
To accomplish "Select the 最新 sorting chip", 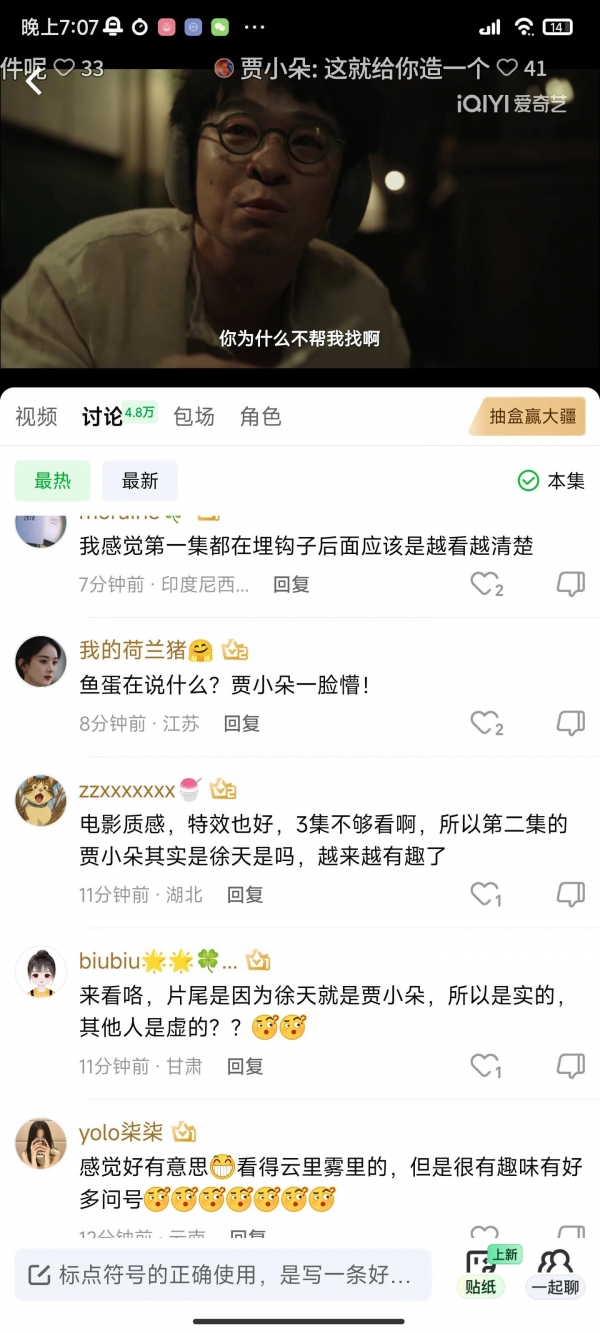I will [x=140, y=481].
